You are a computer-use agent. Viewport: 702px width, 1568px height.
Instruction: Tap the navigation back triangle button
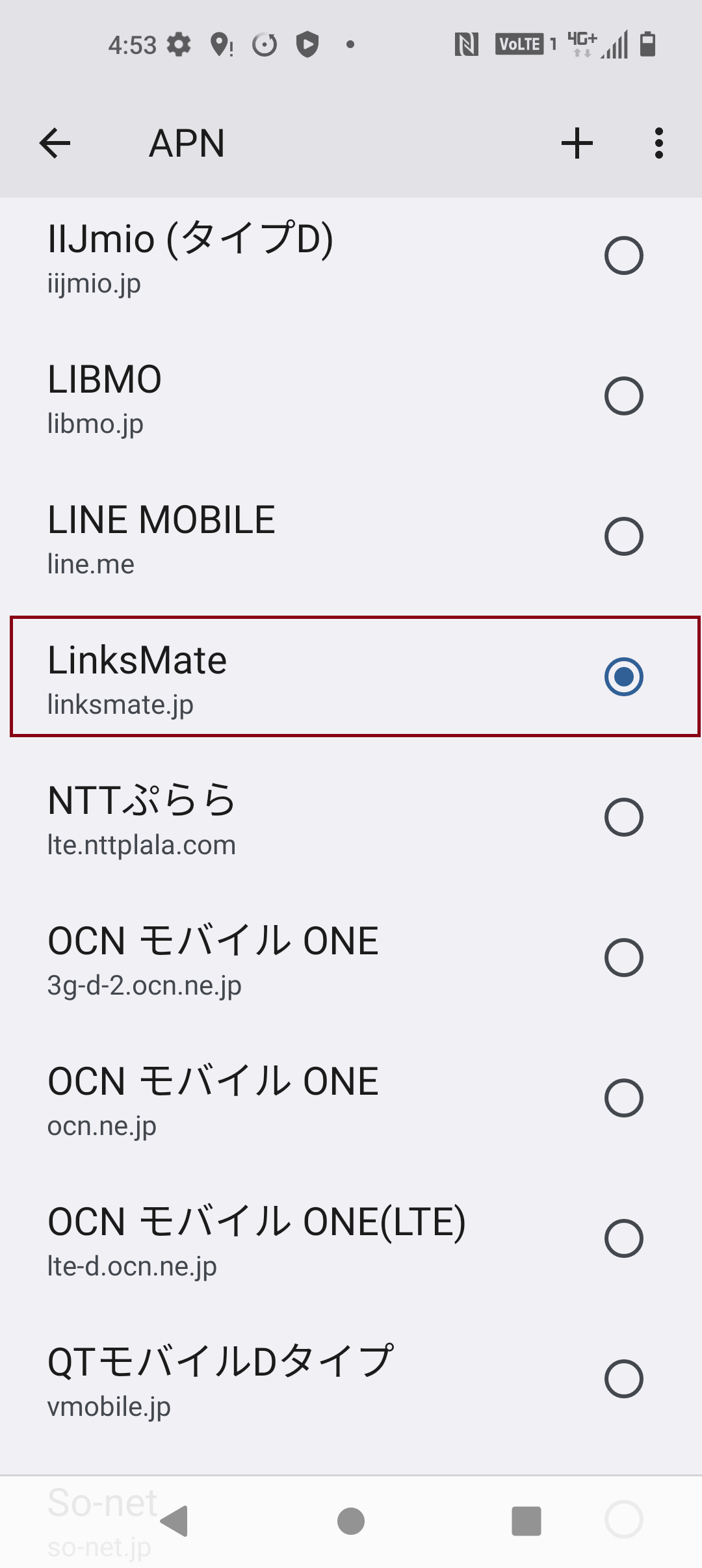[174, 1521]
